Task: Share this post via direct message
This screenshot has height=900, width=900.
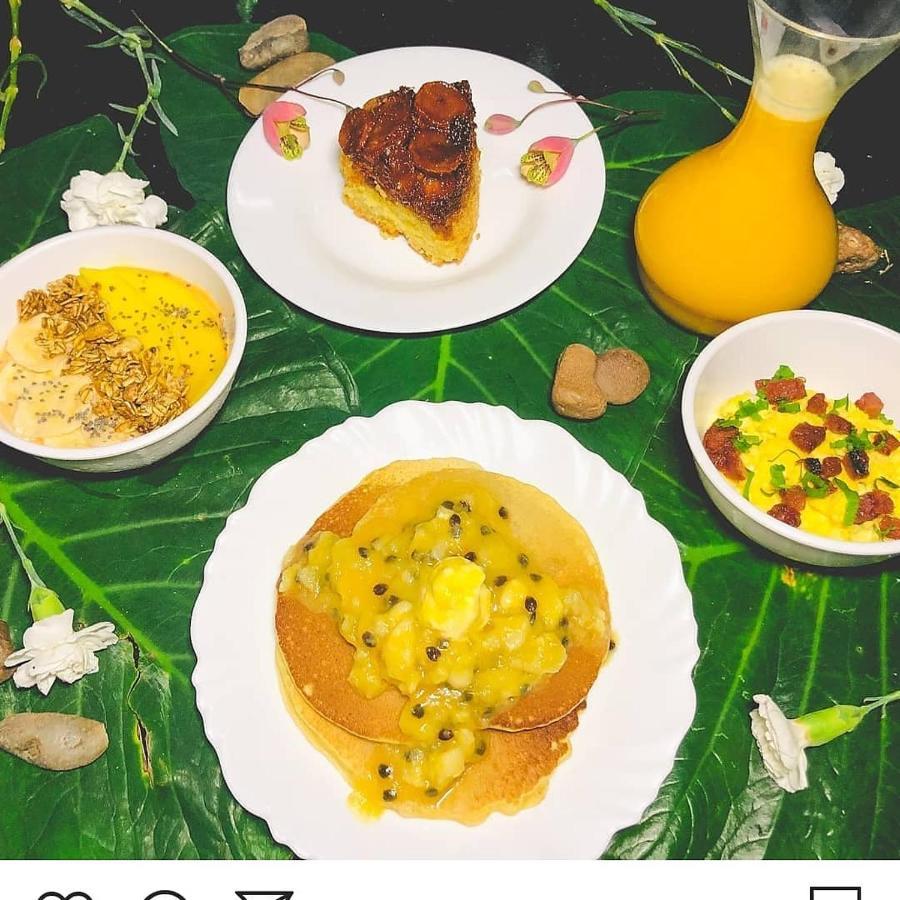Action: 264,895
